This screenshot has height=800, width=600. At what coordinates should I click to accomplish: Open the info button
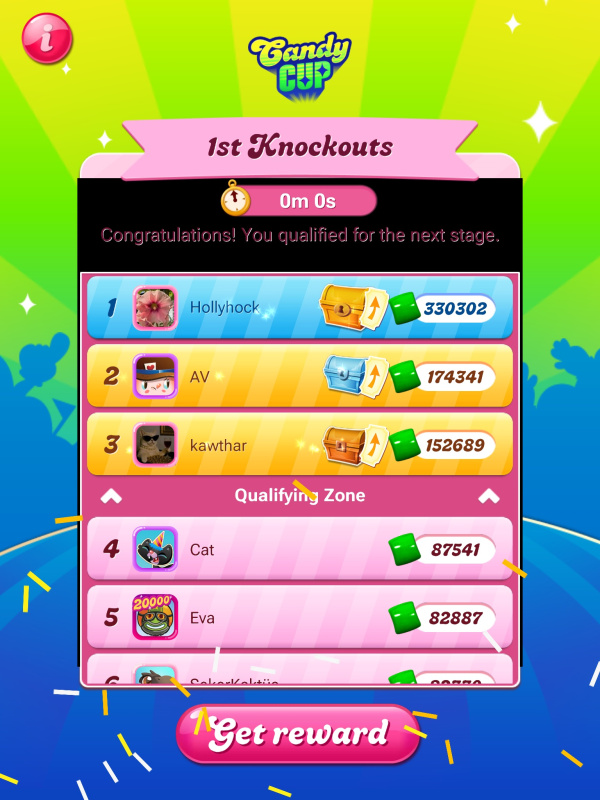46,38
